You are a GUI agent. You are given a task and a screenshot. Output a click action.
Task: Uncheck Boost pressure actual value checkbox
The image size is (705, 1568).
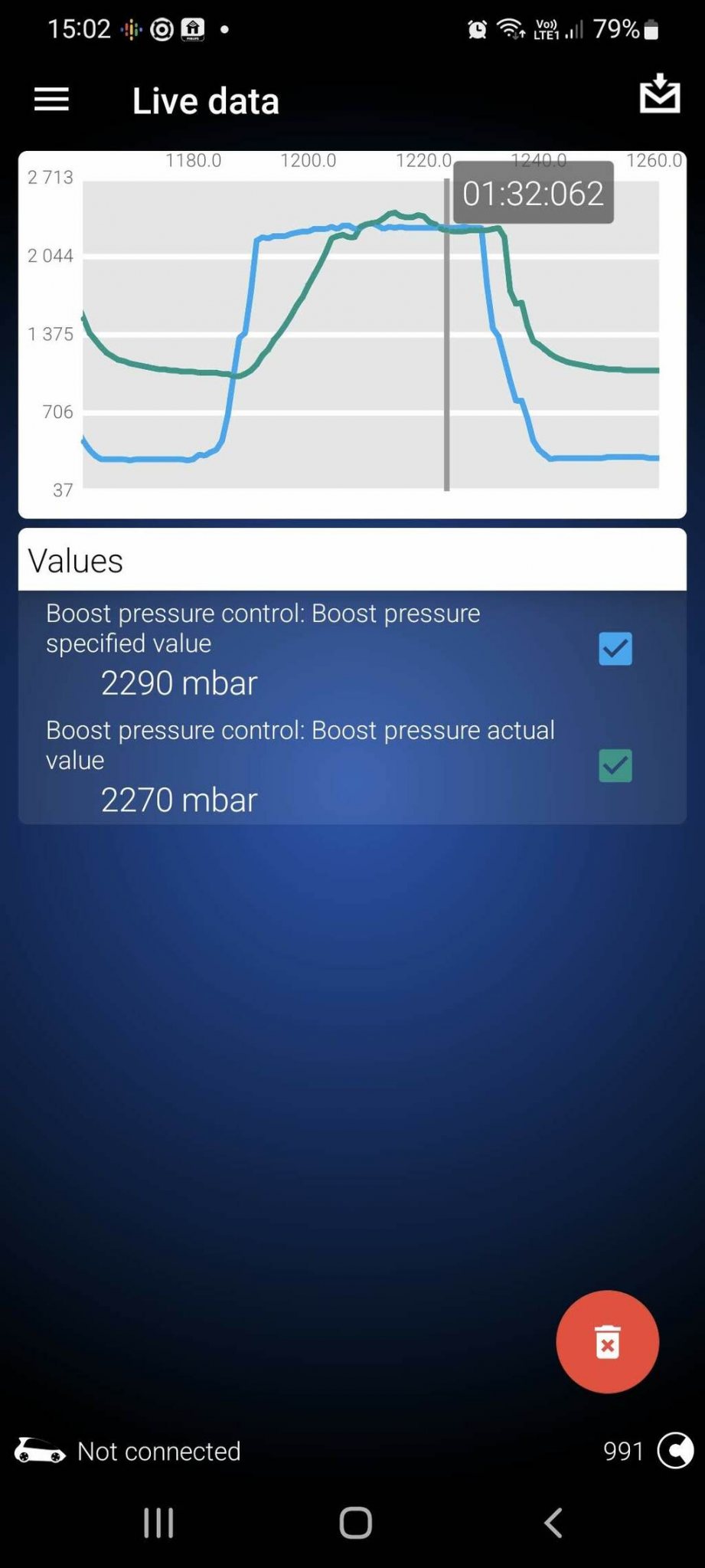(615, 765)
